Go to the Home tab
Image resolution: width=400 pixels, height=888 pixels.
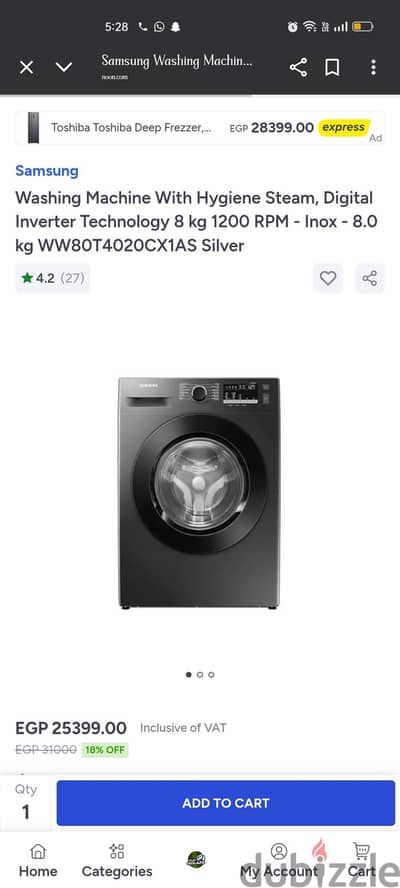[x=38, y=860]
